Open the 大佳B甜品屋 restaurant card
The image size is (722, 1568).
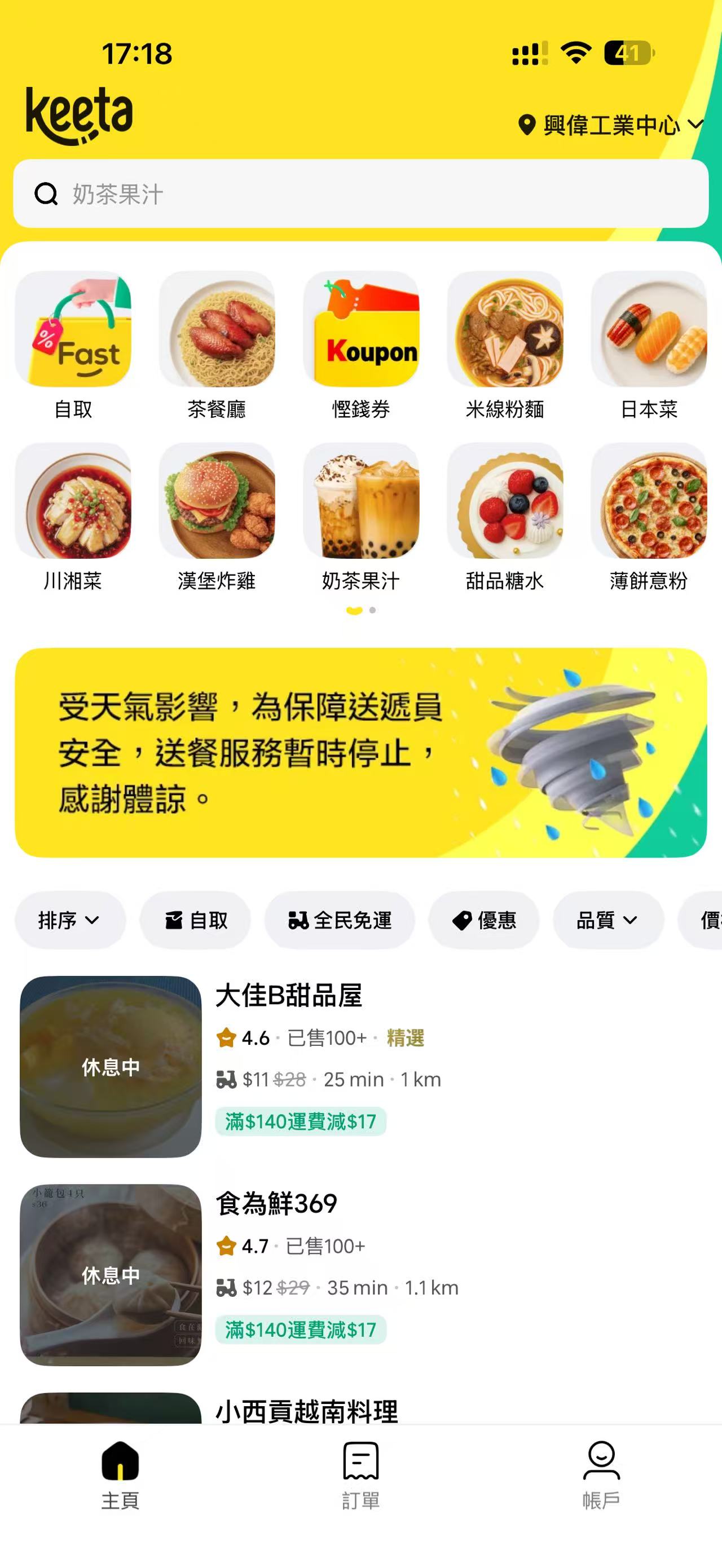(x=360, y=1066)
